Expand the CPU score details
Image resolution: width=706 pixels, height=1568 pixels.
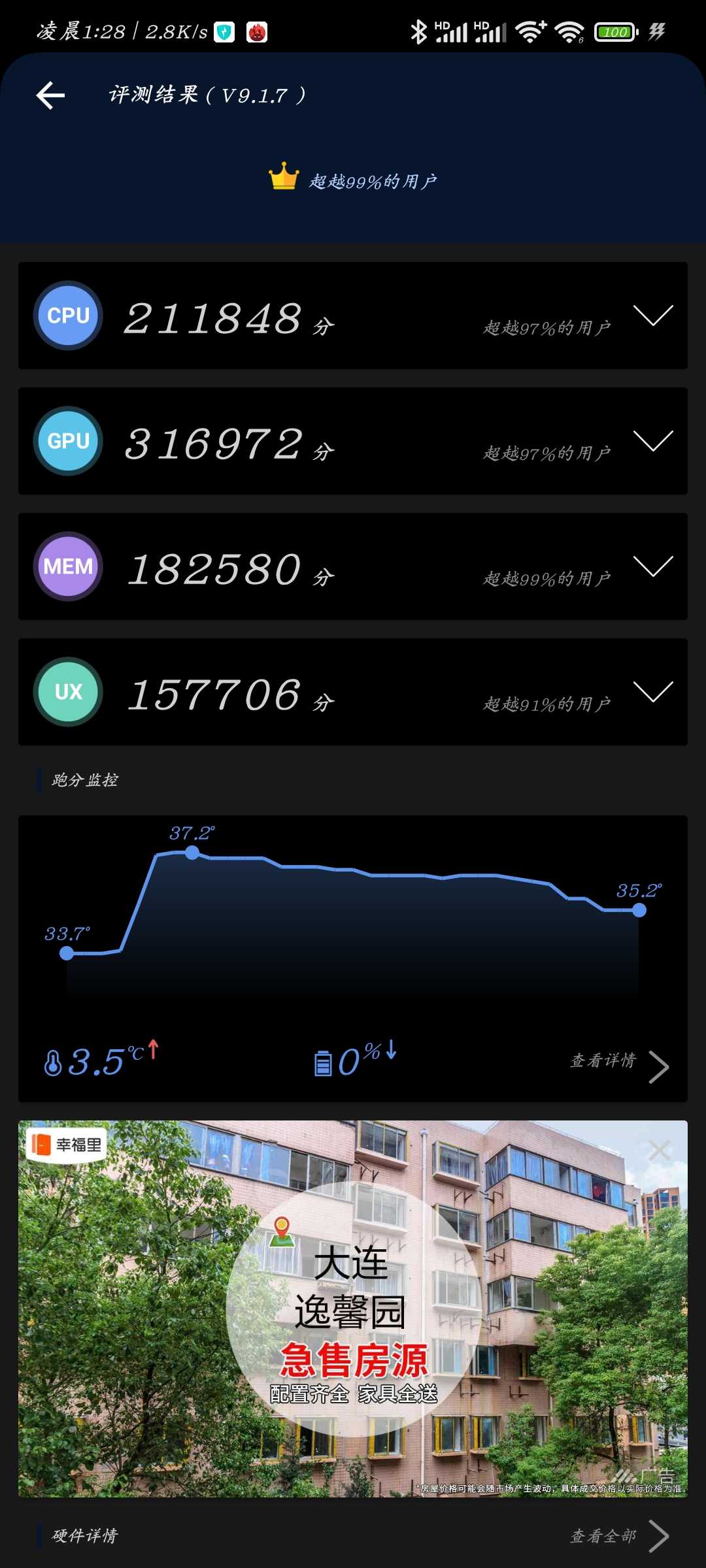[x=652, y=316]
